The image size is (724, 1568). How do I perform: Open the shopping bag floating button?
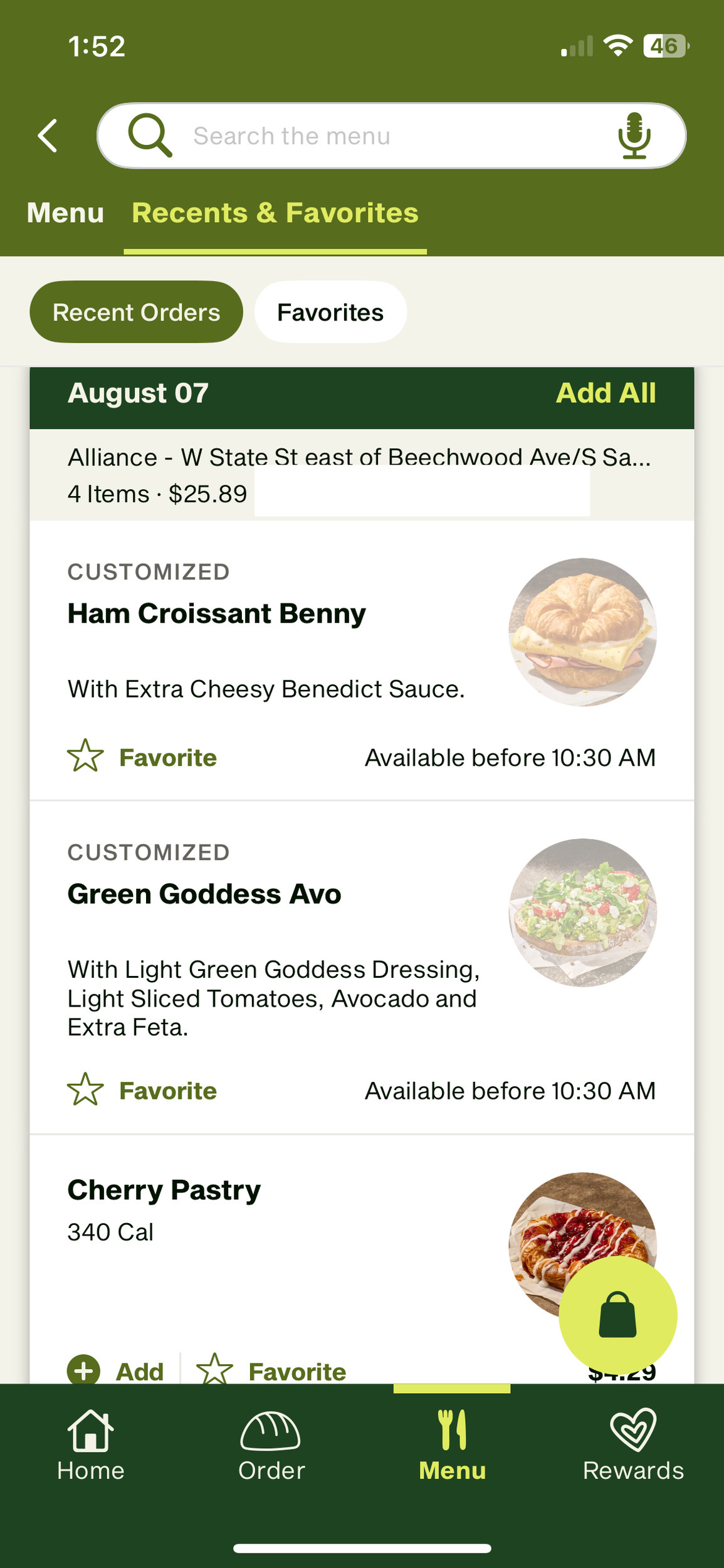coord(617,1315)
